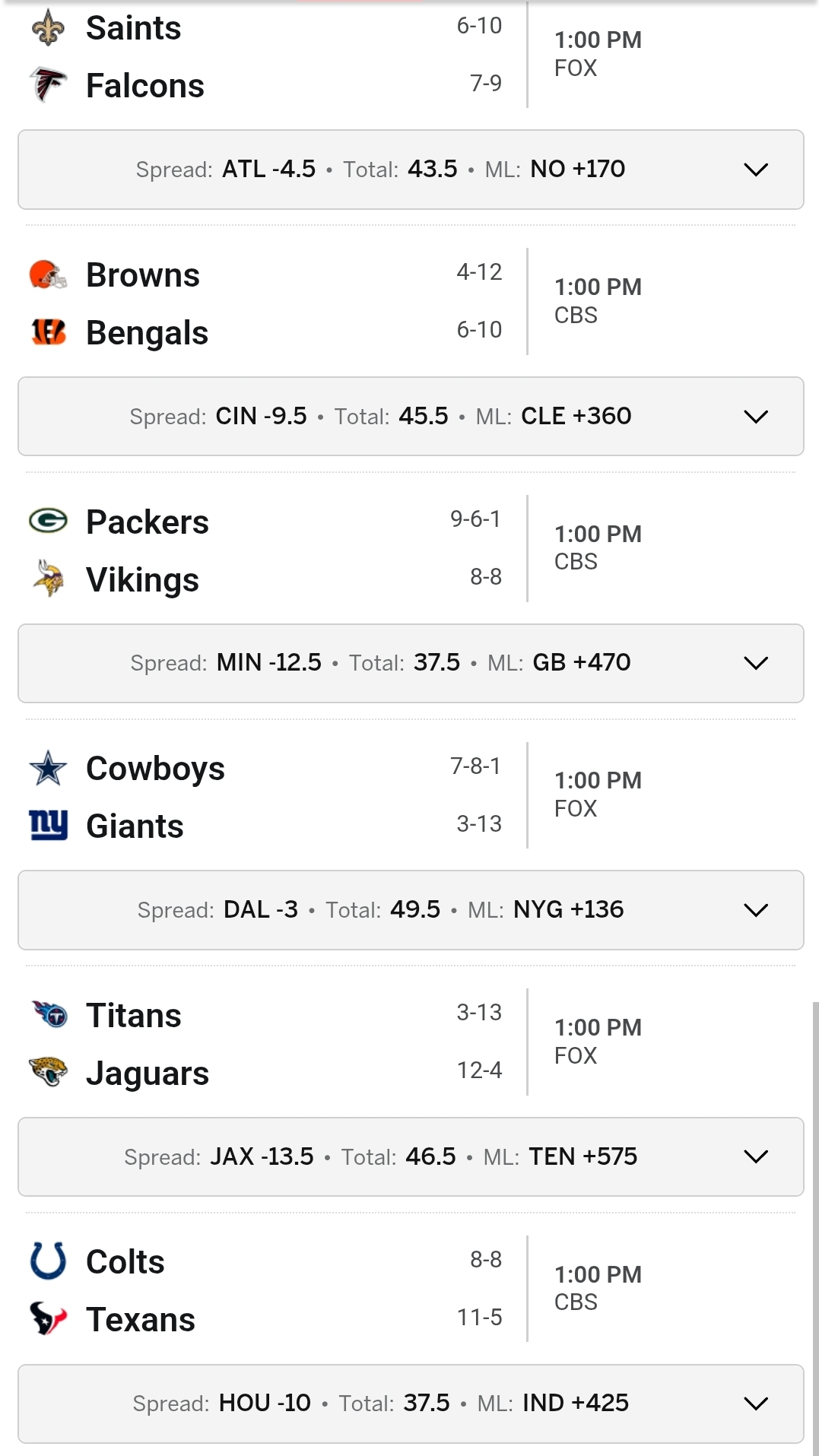This screenshot has width=819, height=1456.
Task: Expand the JAX -13.5 odds dropdown
Action: (411, 1156)
